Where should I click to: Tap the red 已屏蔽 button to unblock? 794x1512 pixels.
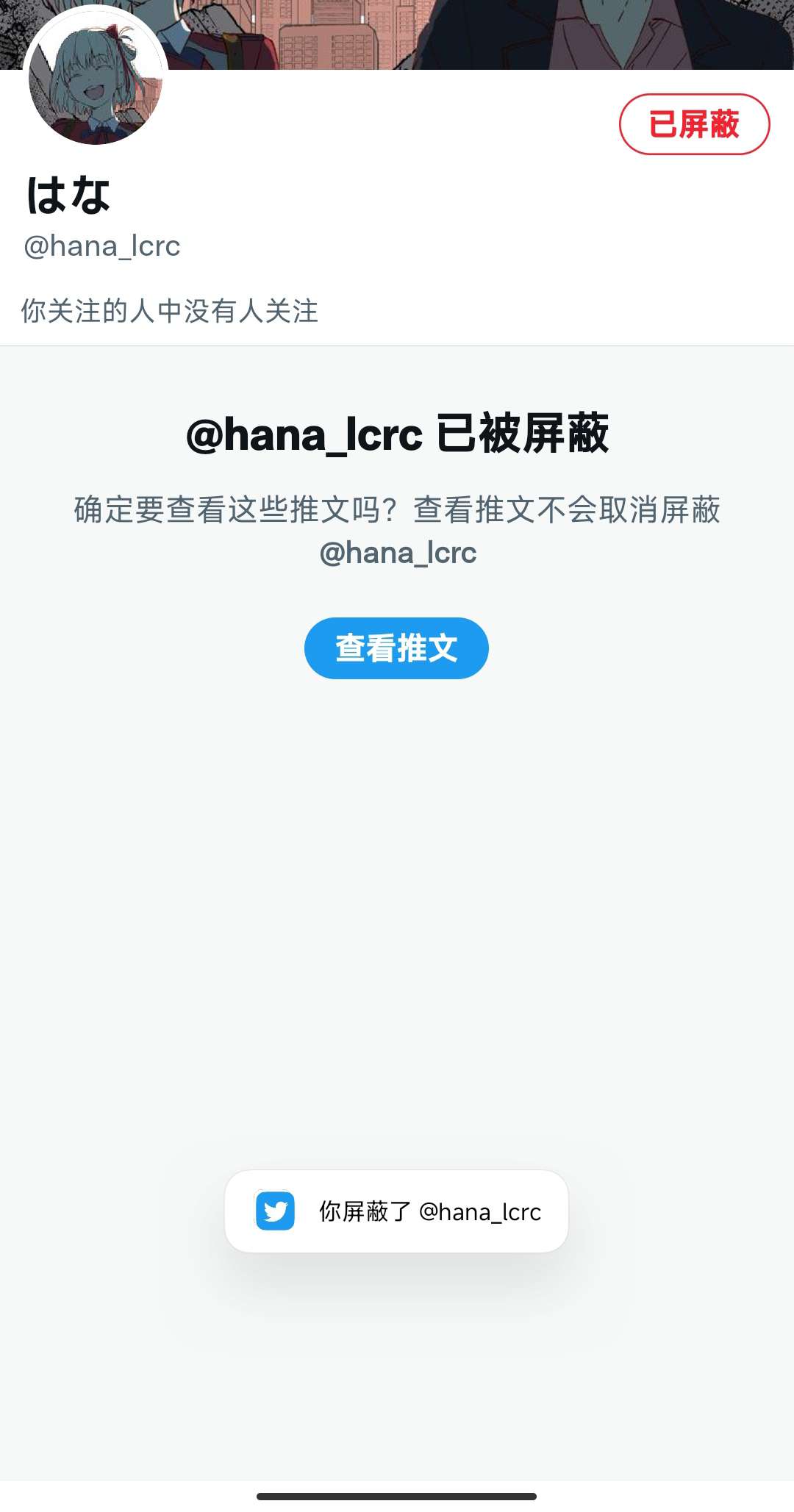[x=694, y=124]
